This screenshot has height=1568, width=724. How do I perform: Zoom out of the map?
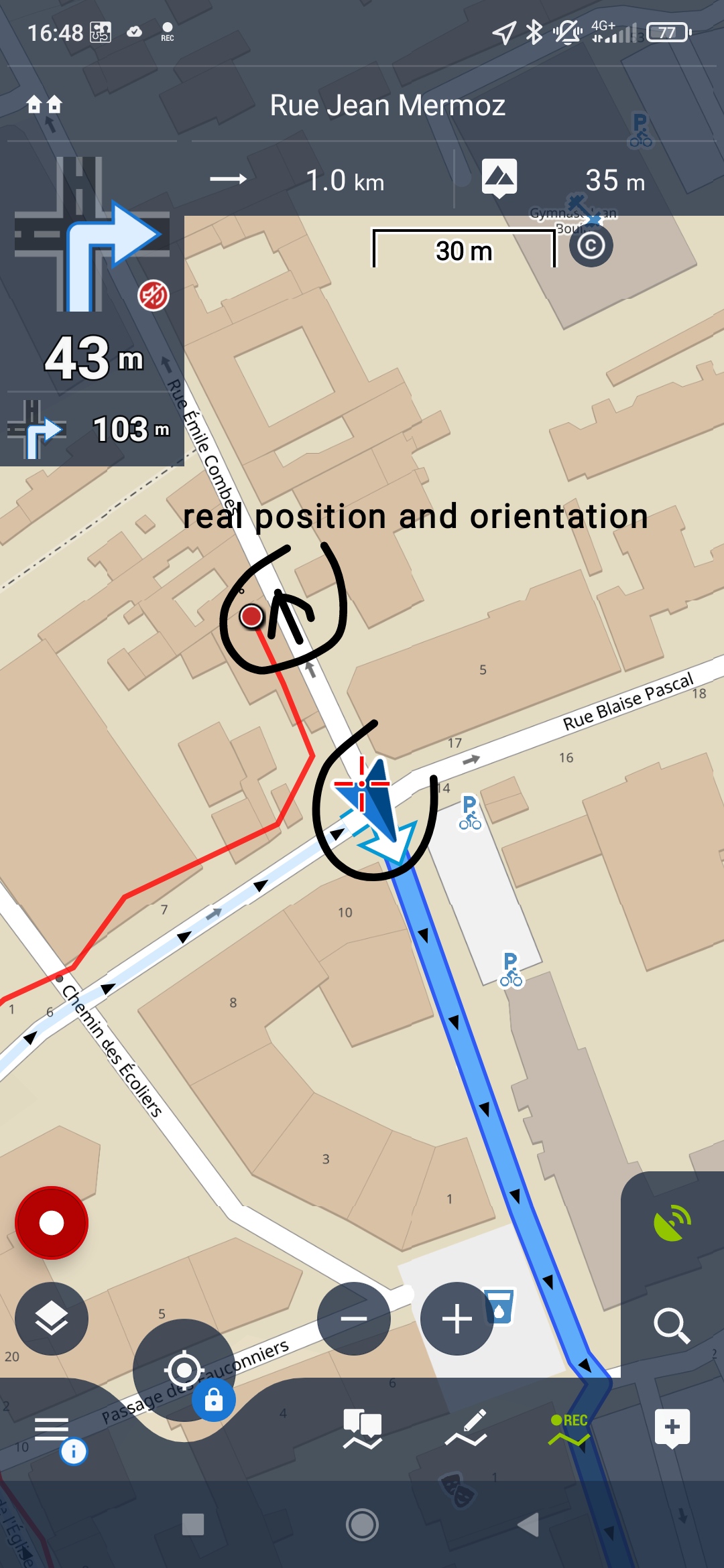[x=353, y=1319]
